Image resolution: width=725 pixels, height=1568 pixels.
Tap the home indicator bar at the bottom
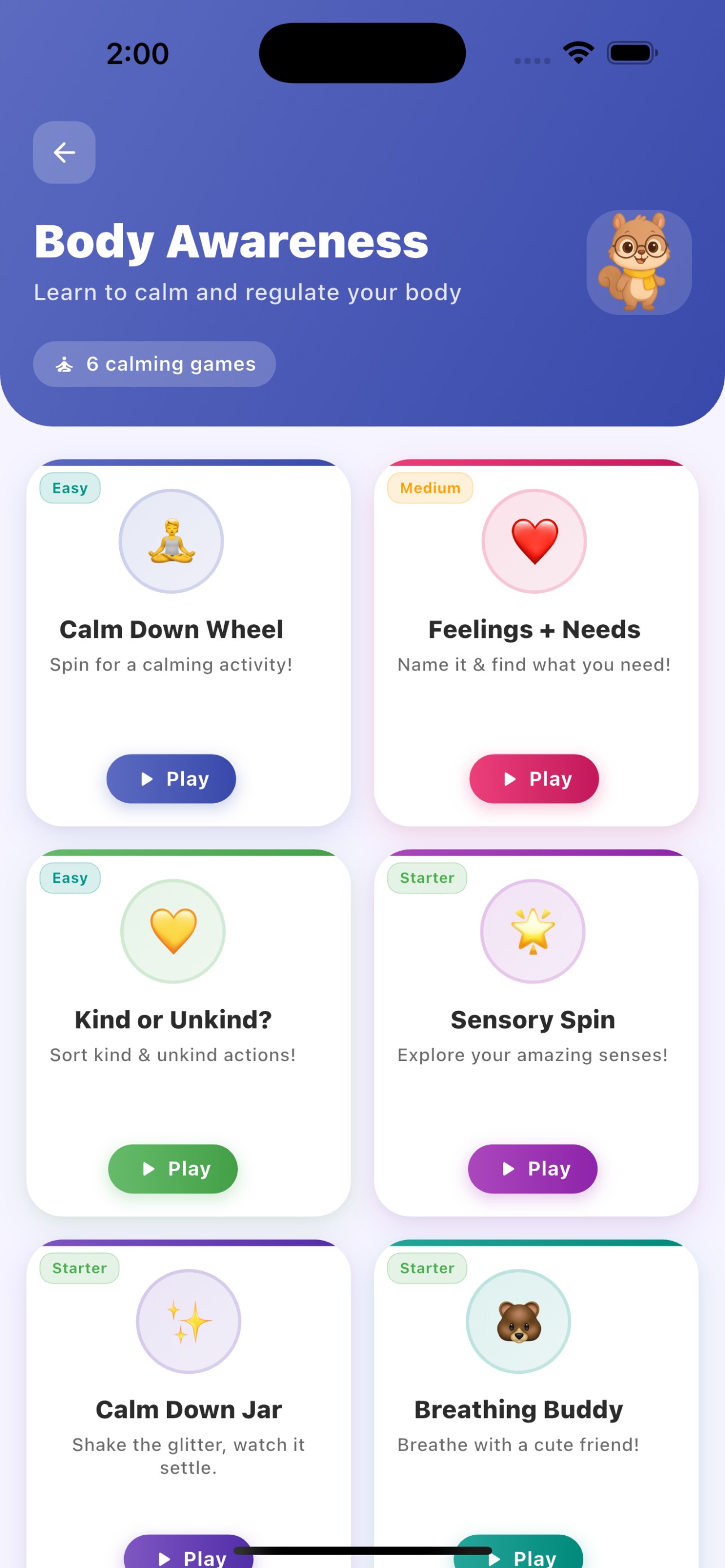[362, 1548]
